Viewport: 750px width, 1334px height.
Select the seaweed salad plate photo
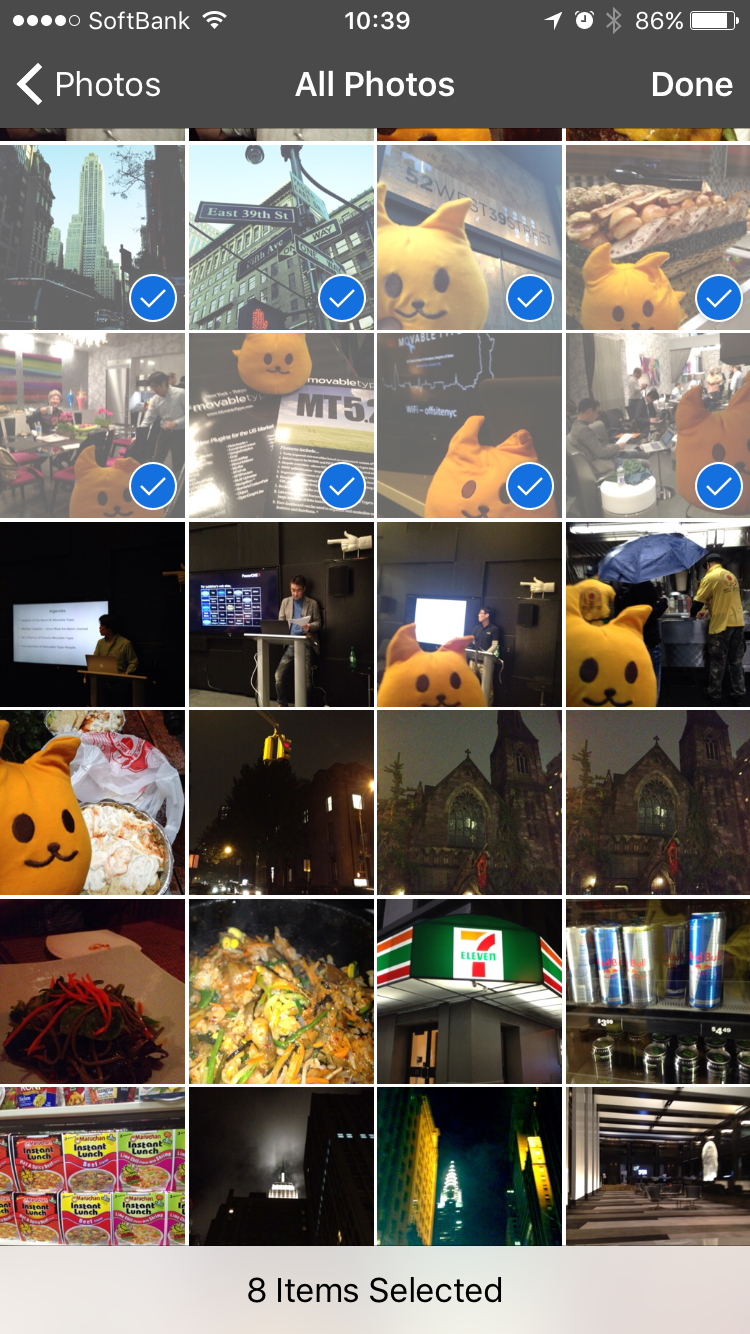tap(92, 991)
